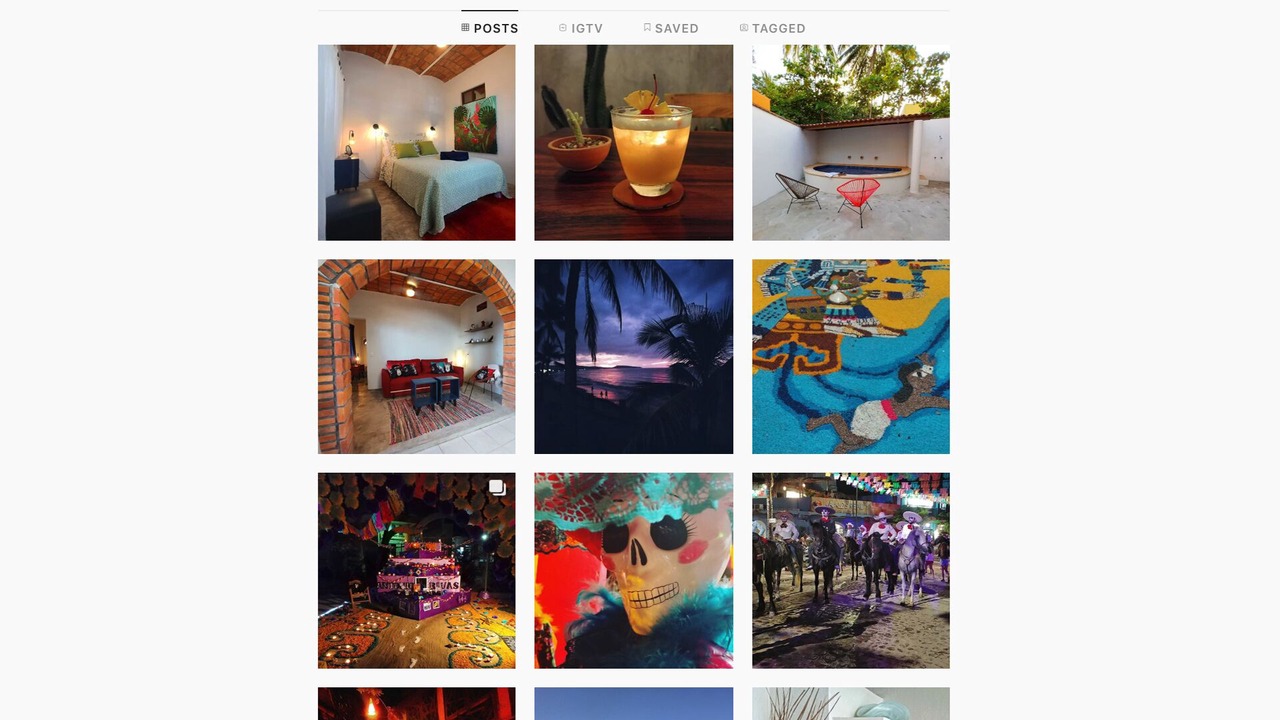
Task: Open the Saved tab
Action: [x=671, y=28]
